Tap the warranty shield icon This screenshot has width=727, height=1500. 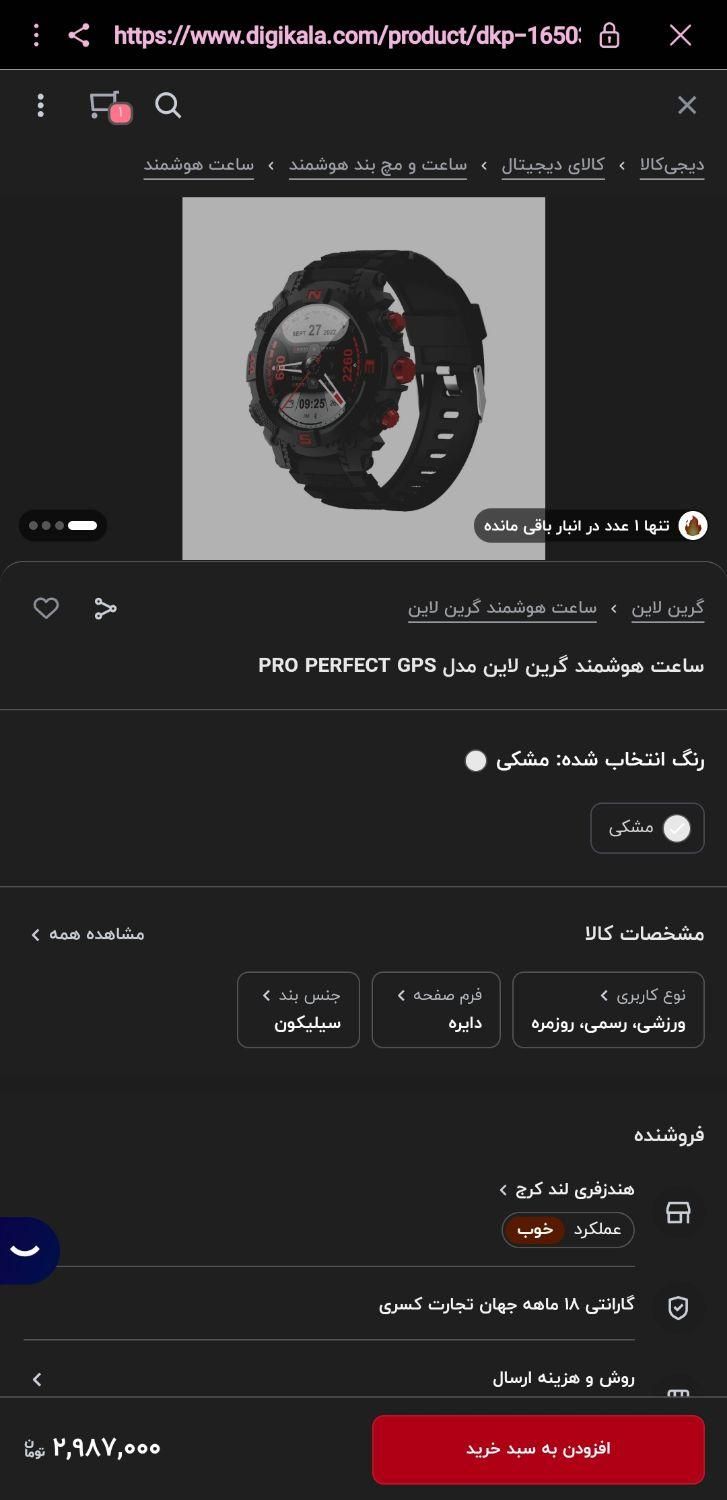679,1306
